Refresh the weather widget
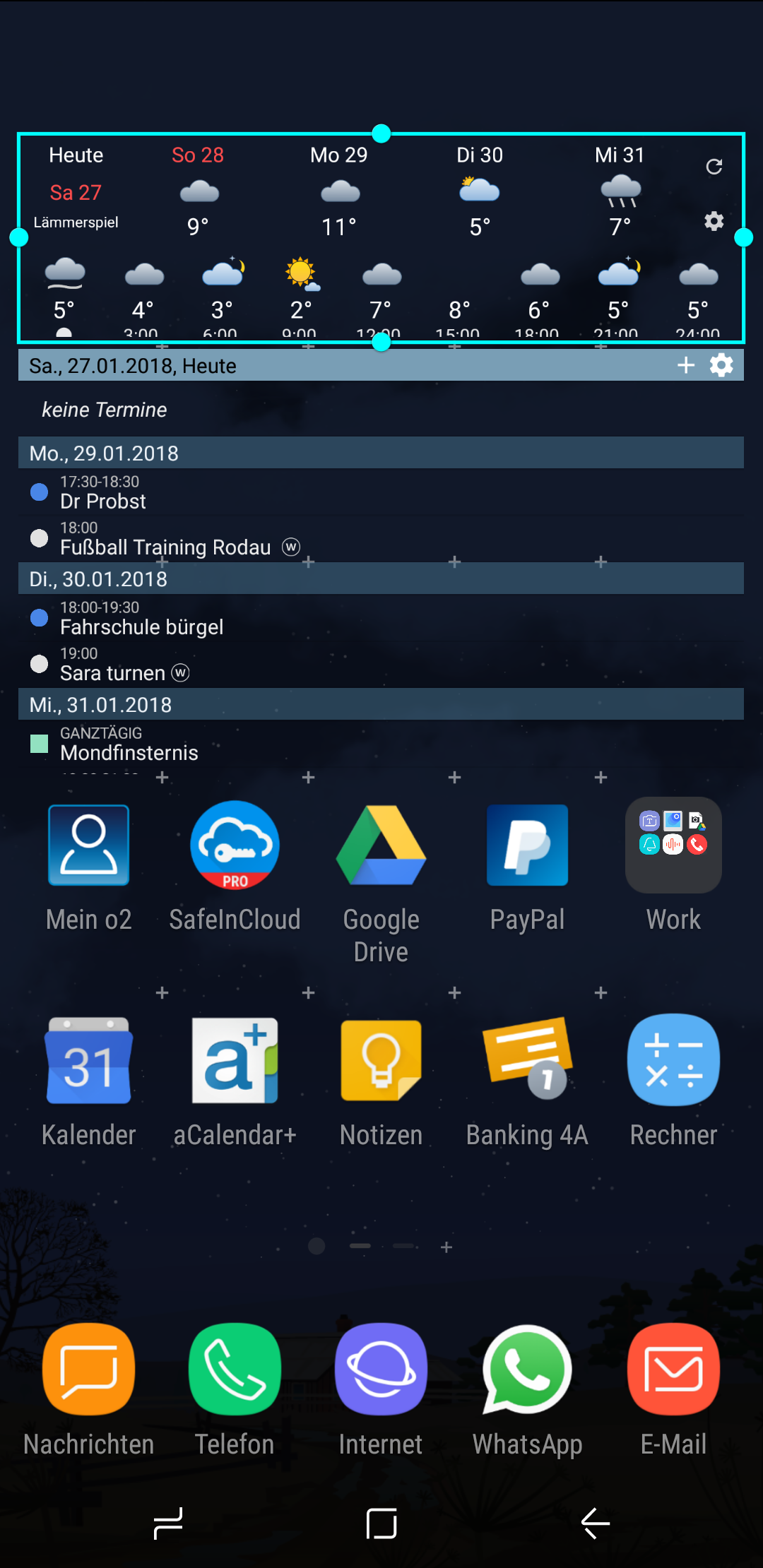 (714, 167)
